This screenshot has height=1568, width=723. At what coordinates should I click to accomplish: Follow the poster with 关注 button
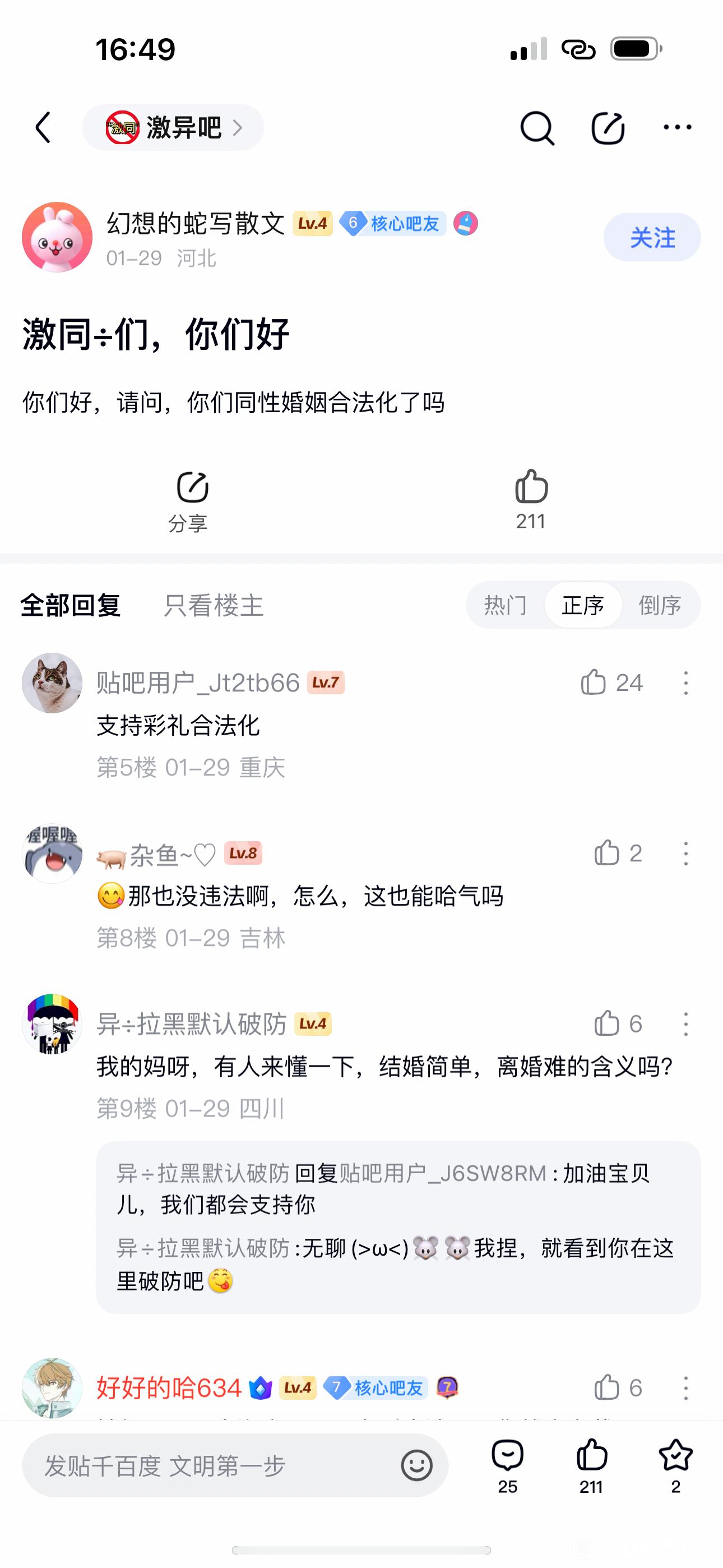[652, 237]
